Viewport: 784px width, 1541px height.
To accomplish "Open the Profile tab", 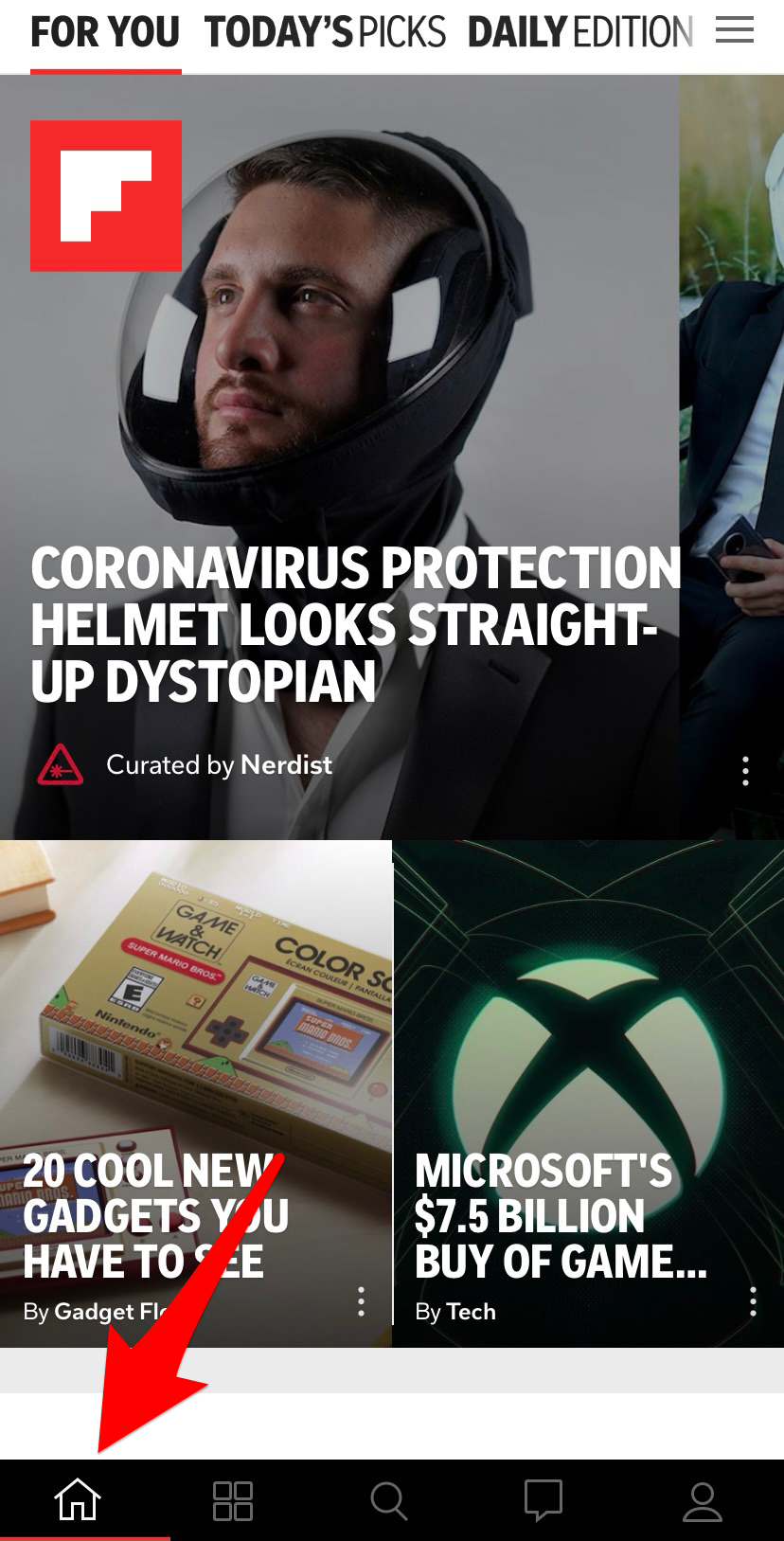I will (x=703, y=1500).
